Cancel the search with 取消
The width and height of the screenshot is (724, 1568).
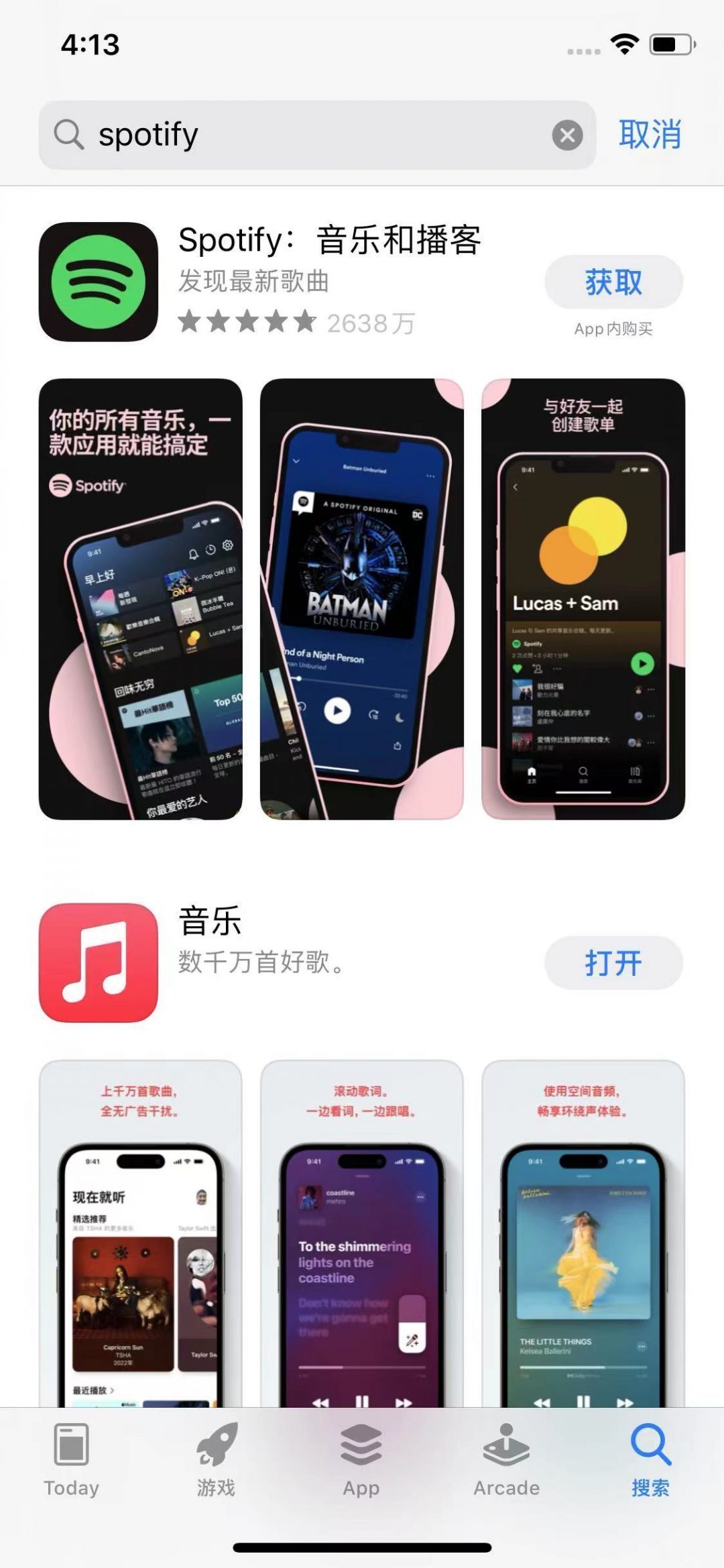[x=650, y=135]
